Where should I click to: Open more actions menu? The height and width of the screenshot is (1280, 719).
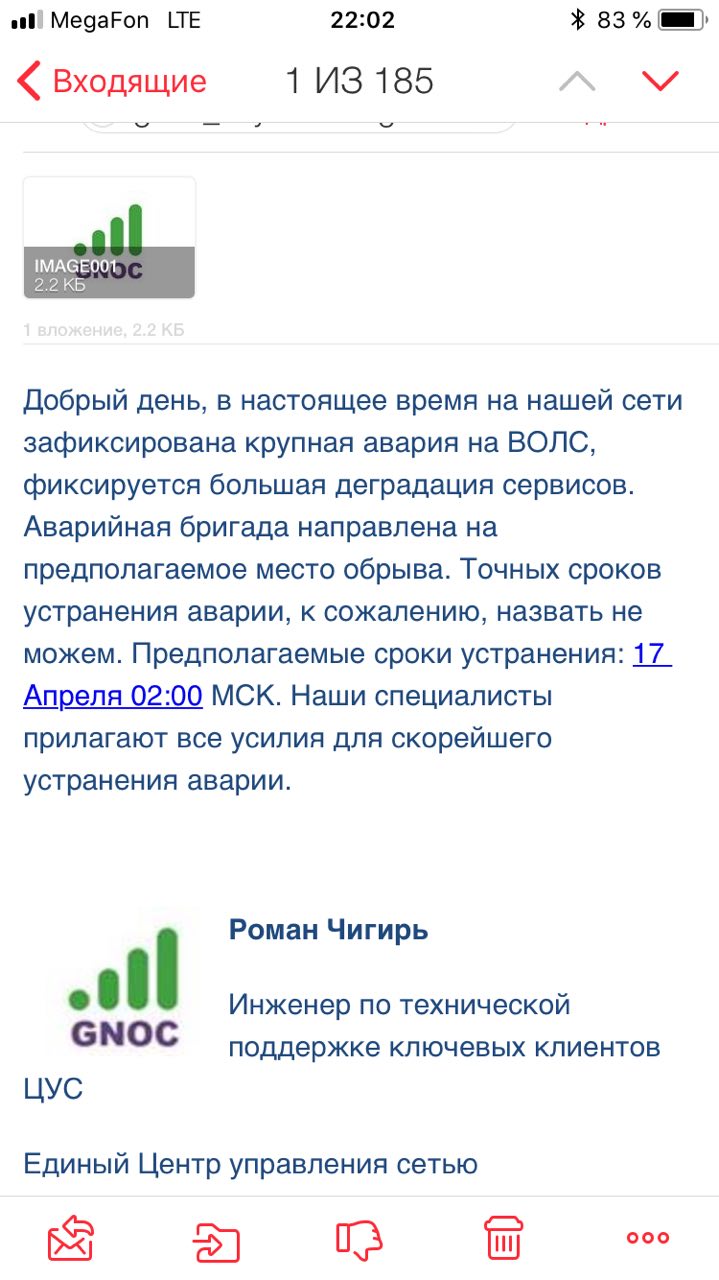(x=647, y=1238)
